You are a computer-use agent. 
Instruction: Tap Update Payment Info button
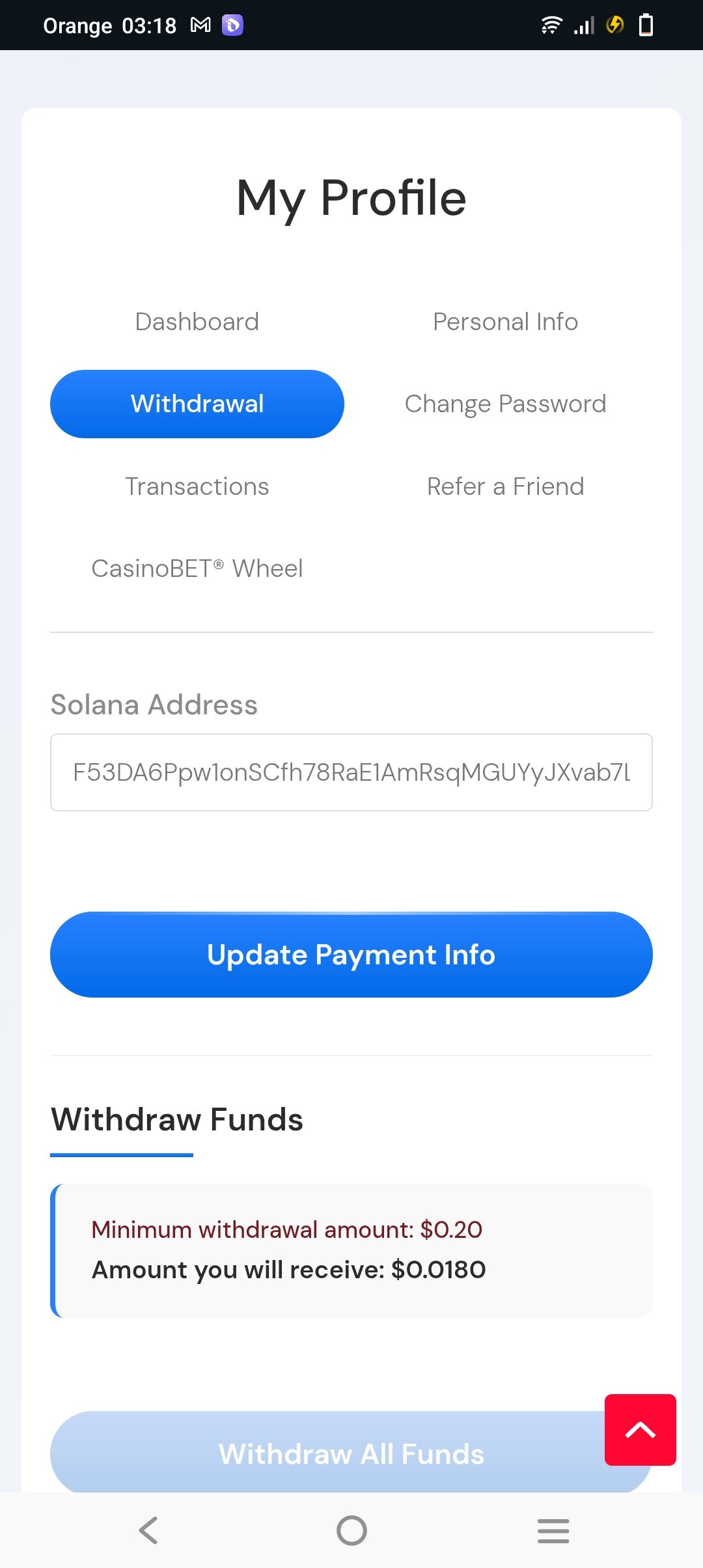pos(351,955)
